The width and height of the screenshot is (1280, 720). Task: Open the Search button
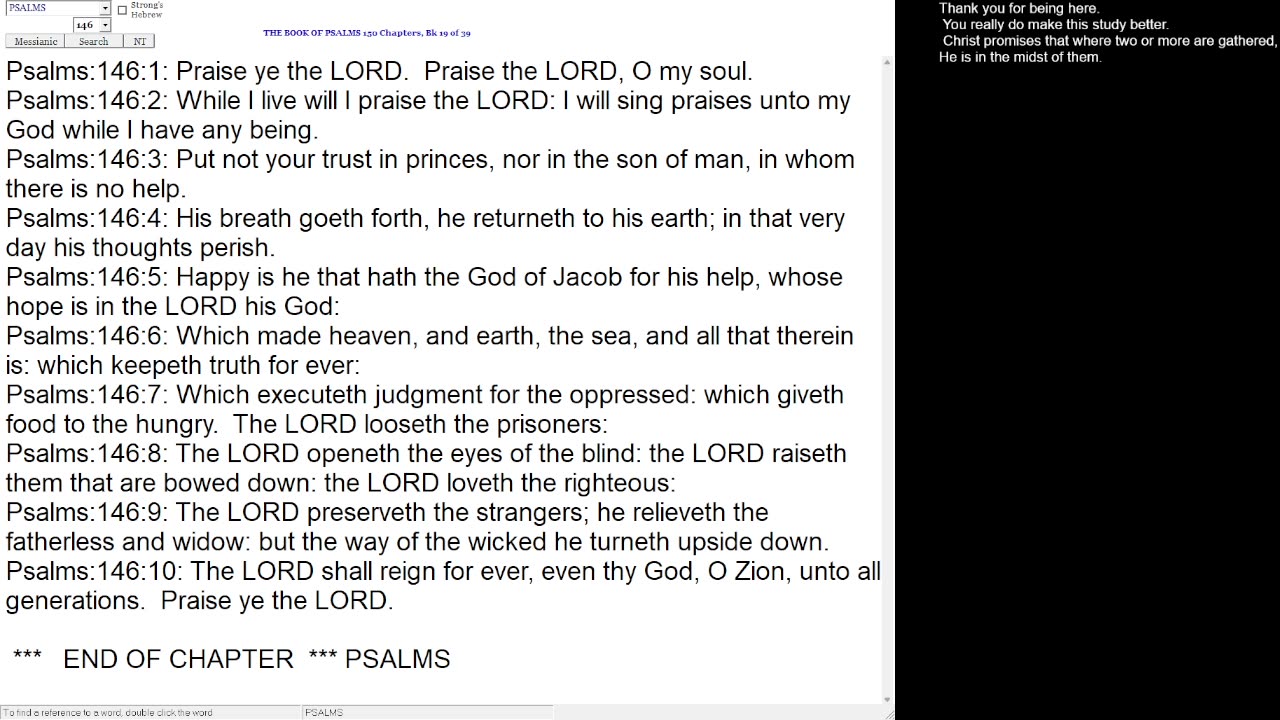(x=93, y=42)
